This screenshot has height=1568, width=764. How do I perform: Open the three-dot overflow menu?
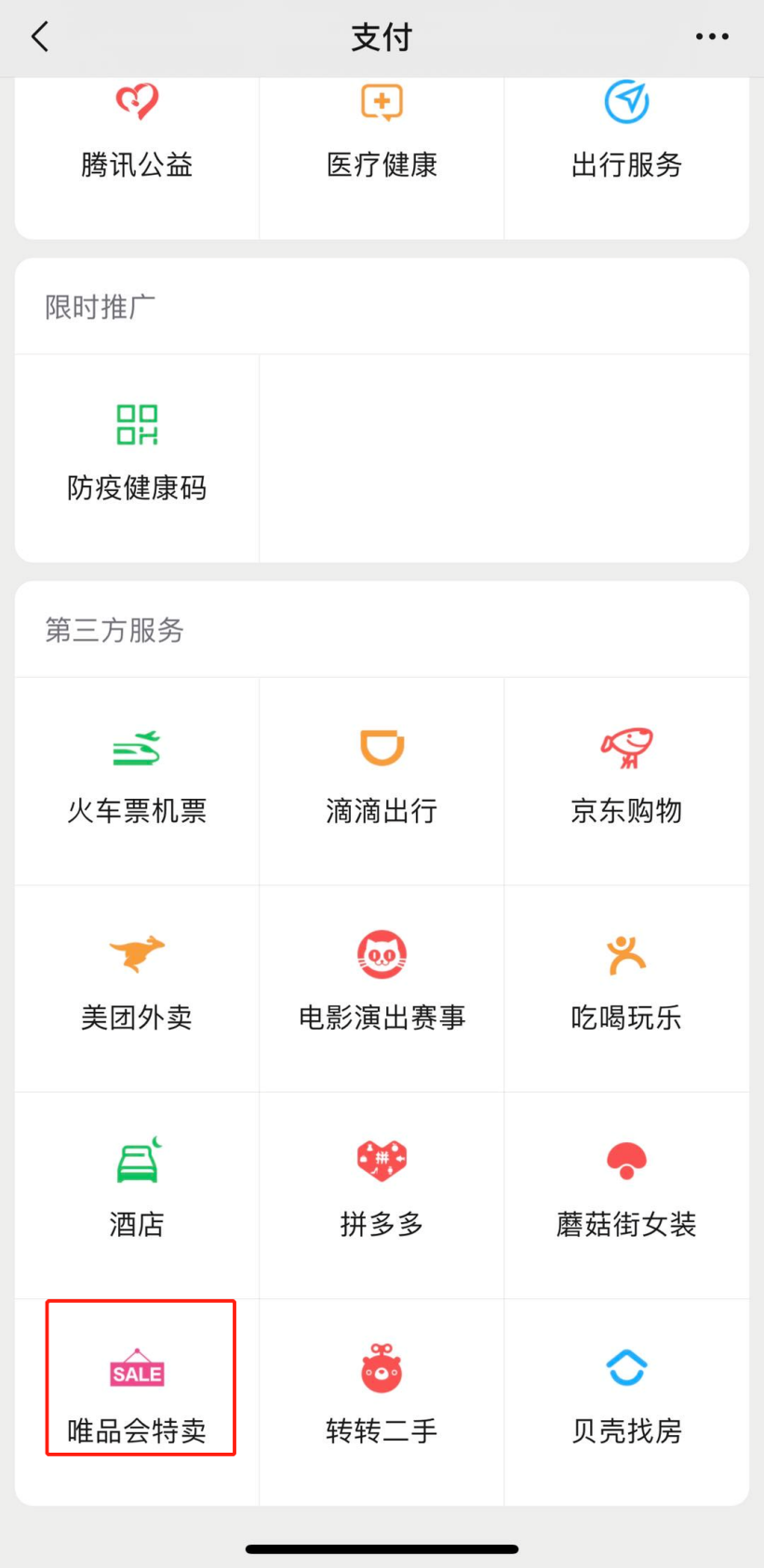pyautogui.click(x=712, y=37)
